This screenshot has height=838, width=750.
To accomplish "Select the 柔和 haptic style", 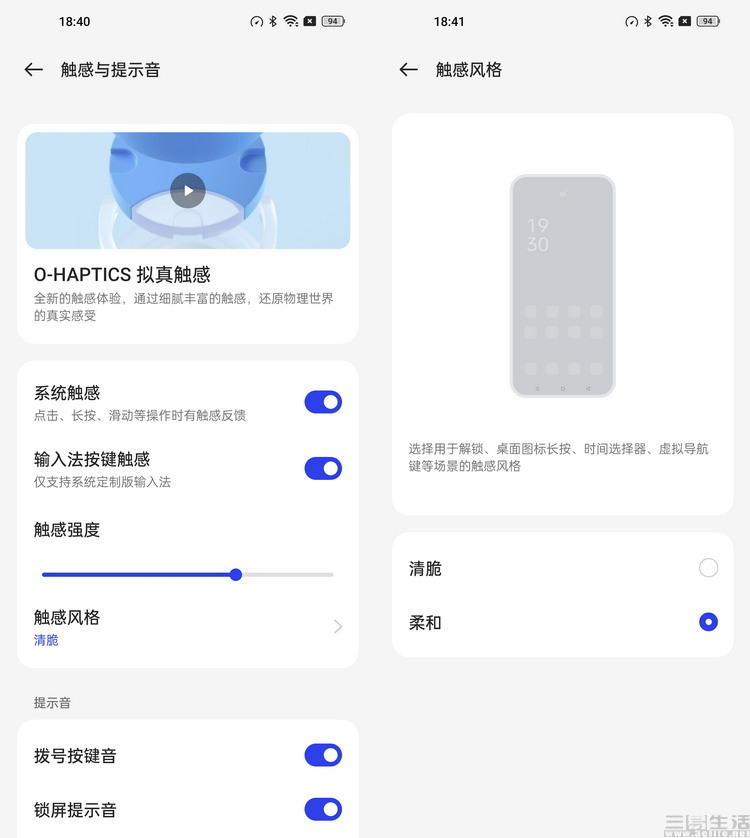I will click(x=708, y=622).
